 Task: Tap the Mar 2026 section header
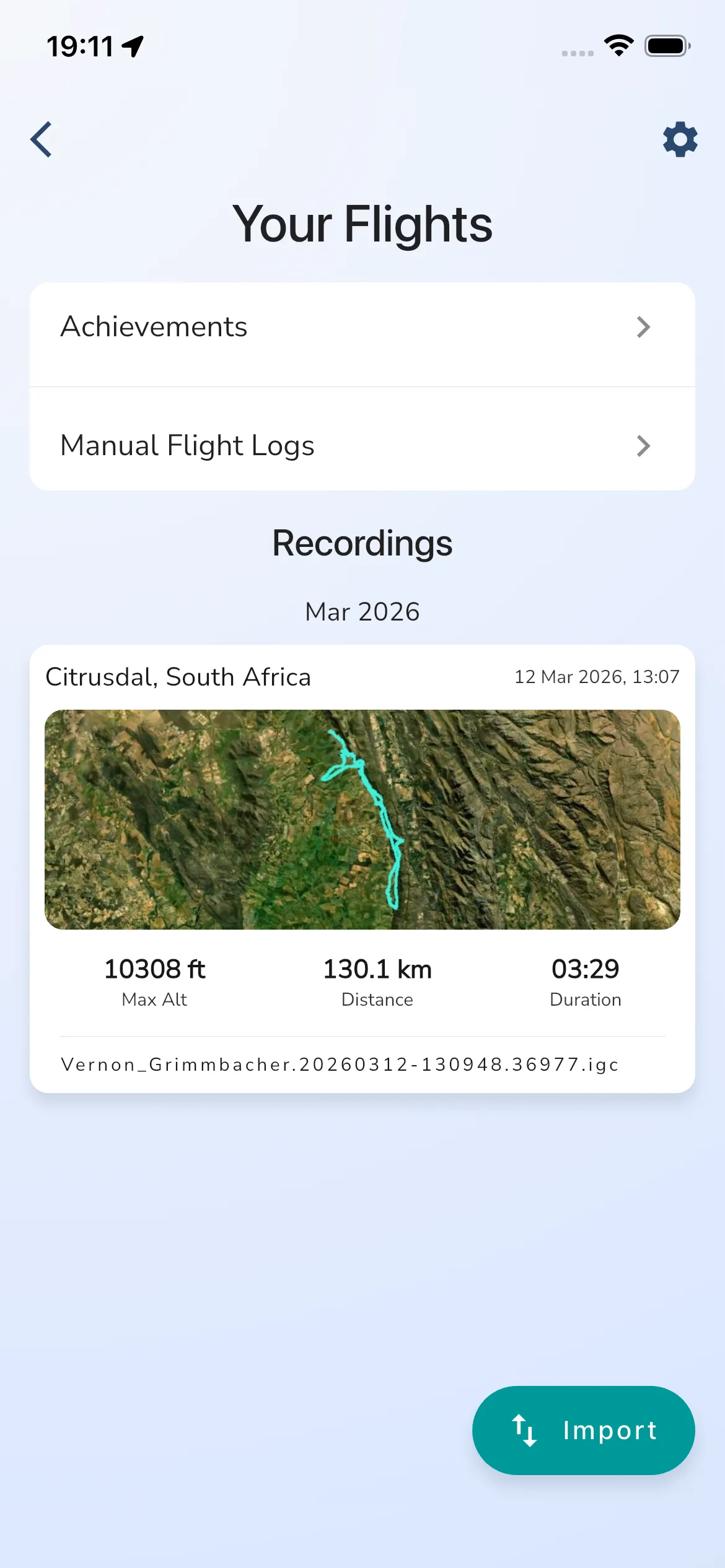362,611
